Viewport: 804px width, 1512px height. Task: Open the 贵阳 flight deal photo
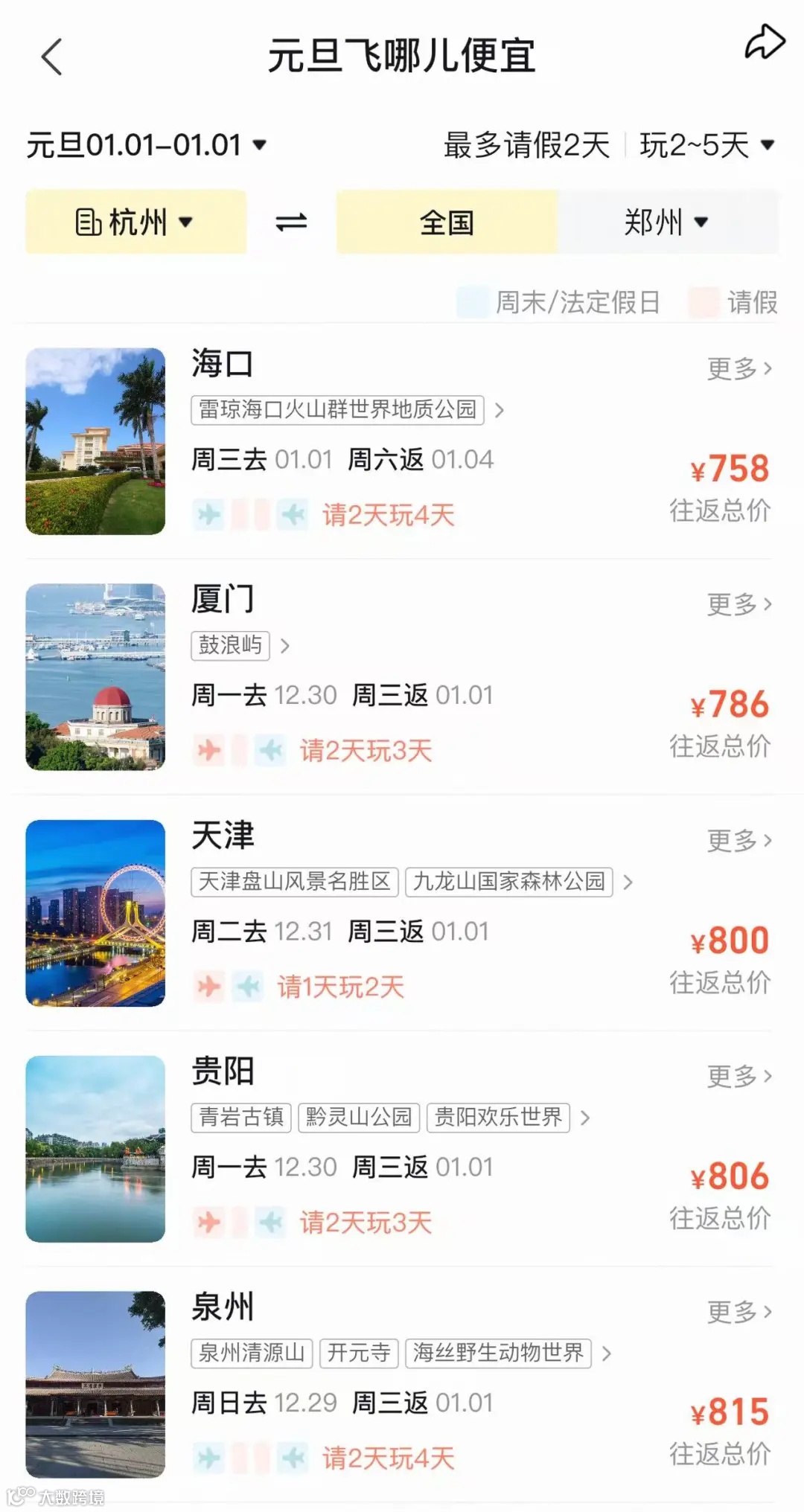pos(95,1149)
